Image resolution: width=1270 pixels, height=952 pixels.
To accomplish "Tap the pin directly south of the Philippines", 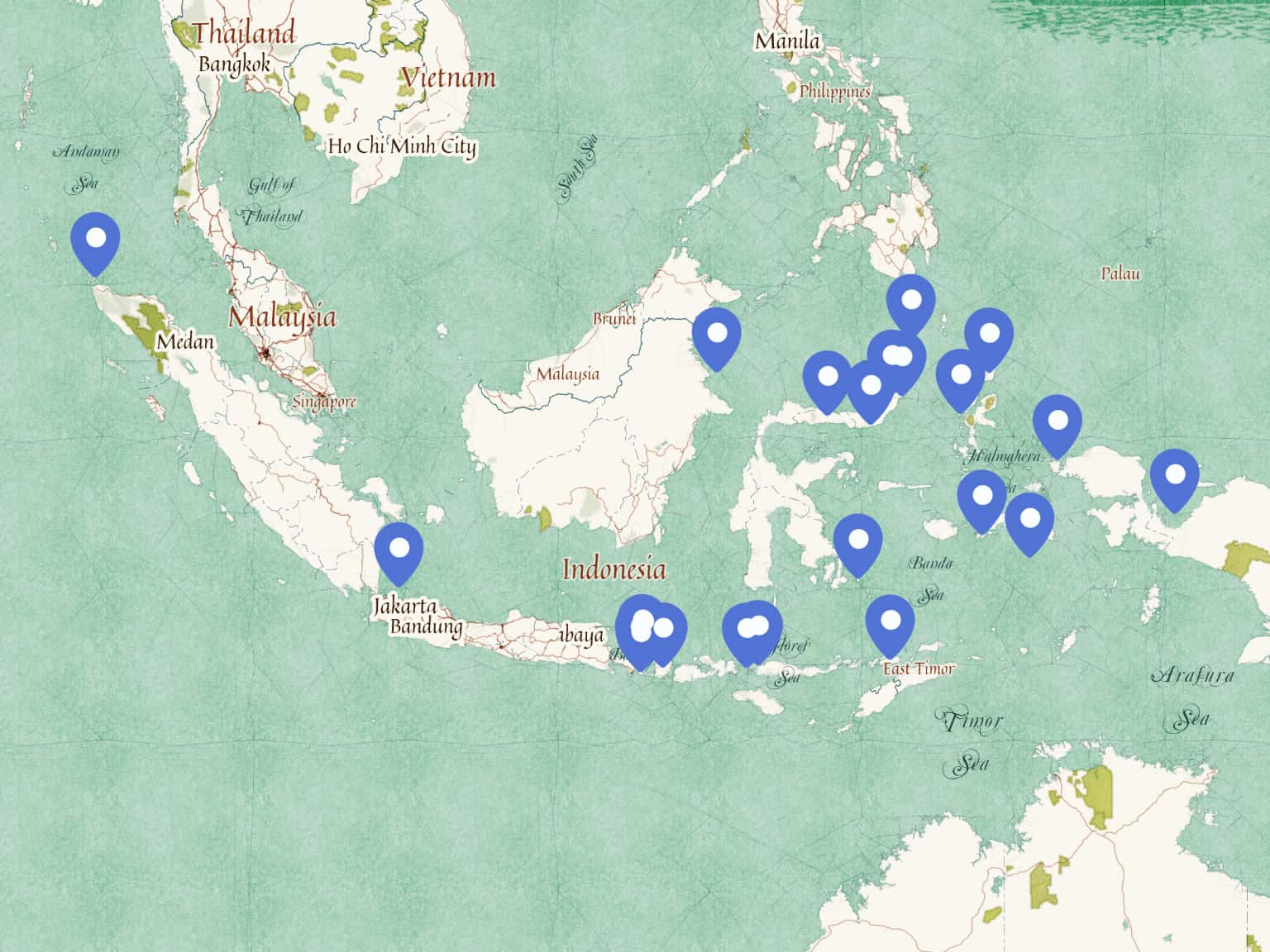I will pyautogui.click(x=911, y=304).
